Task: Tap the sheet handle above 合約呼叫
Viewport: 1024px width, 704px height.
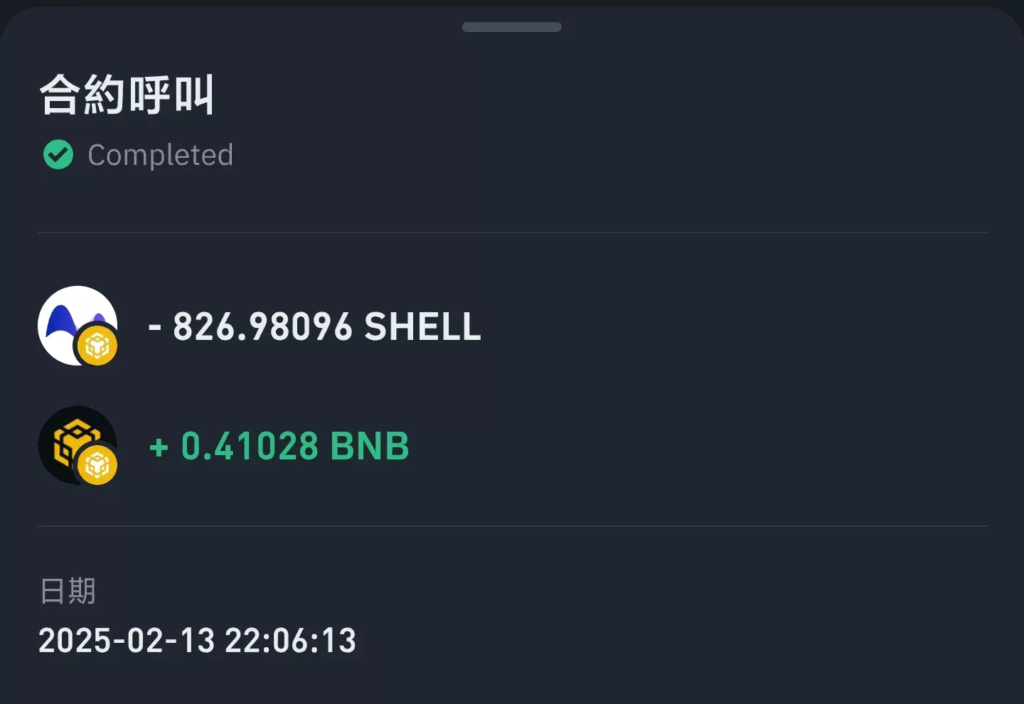Action: (511, 27)
